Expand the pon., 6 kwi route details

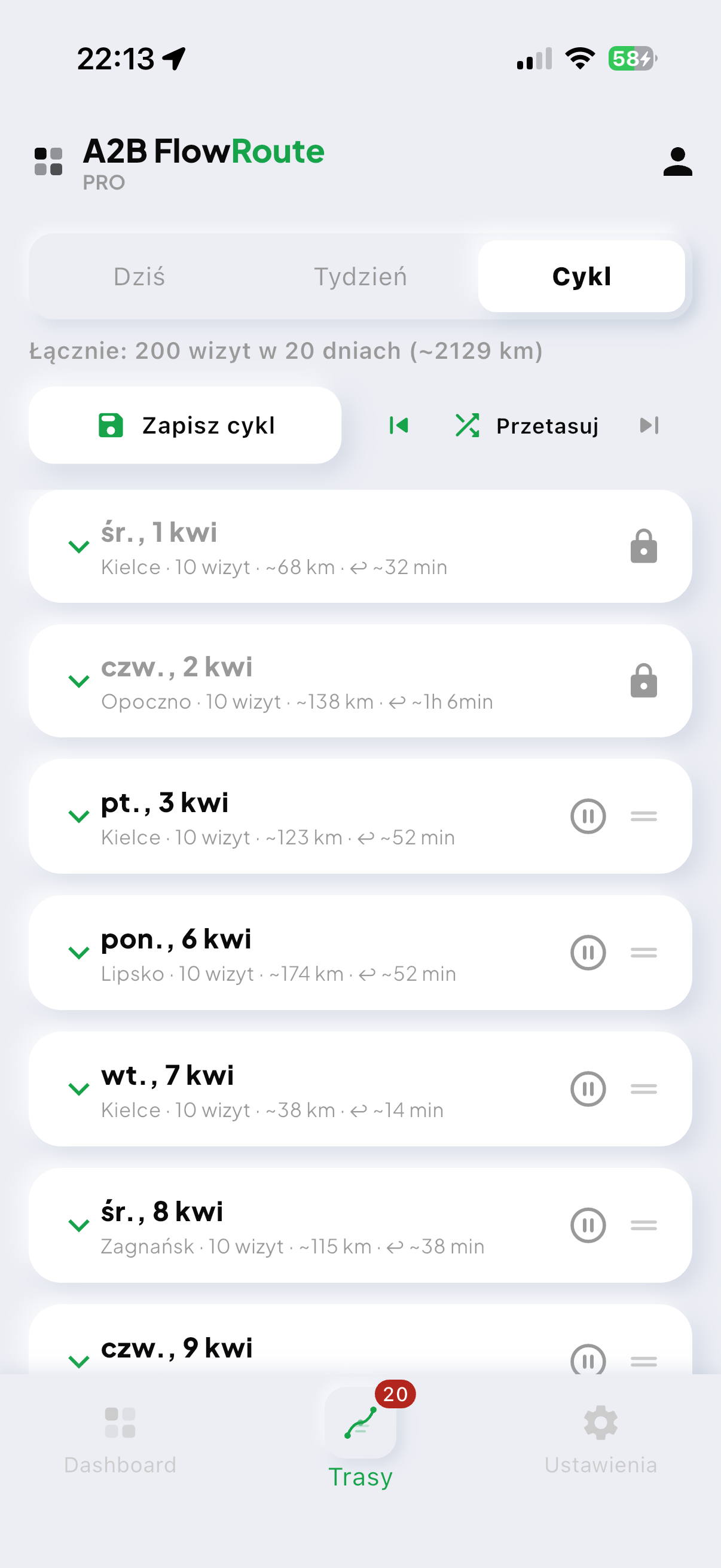click(79, 952)
